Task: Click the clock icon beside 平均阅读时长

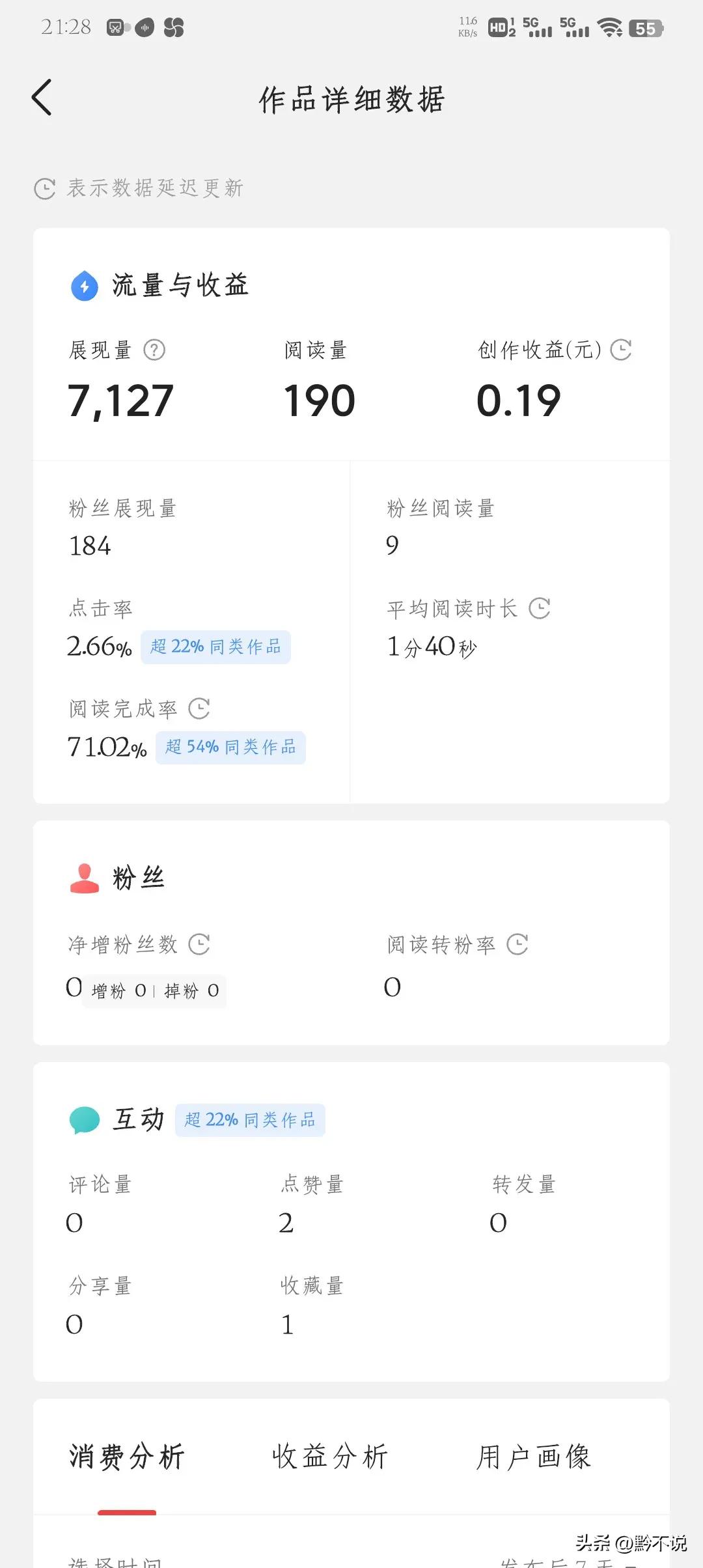Action: point(539,608)
